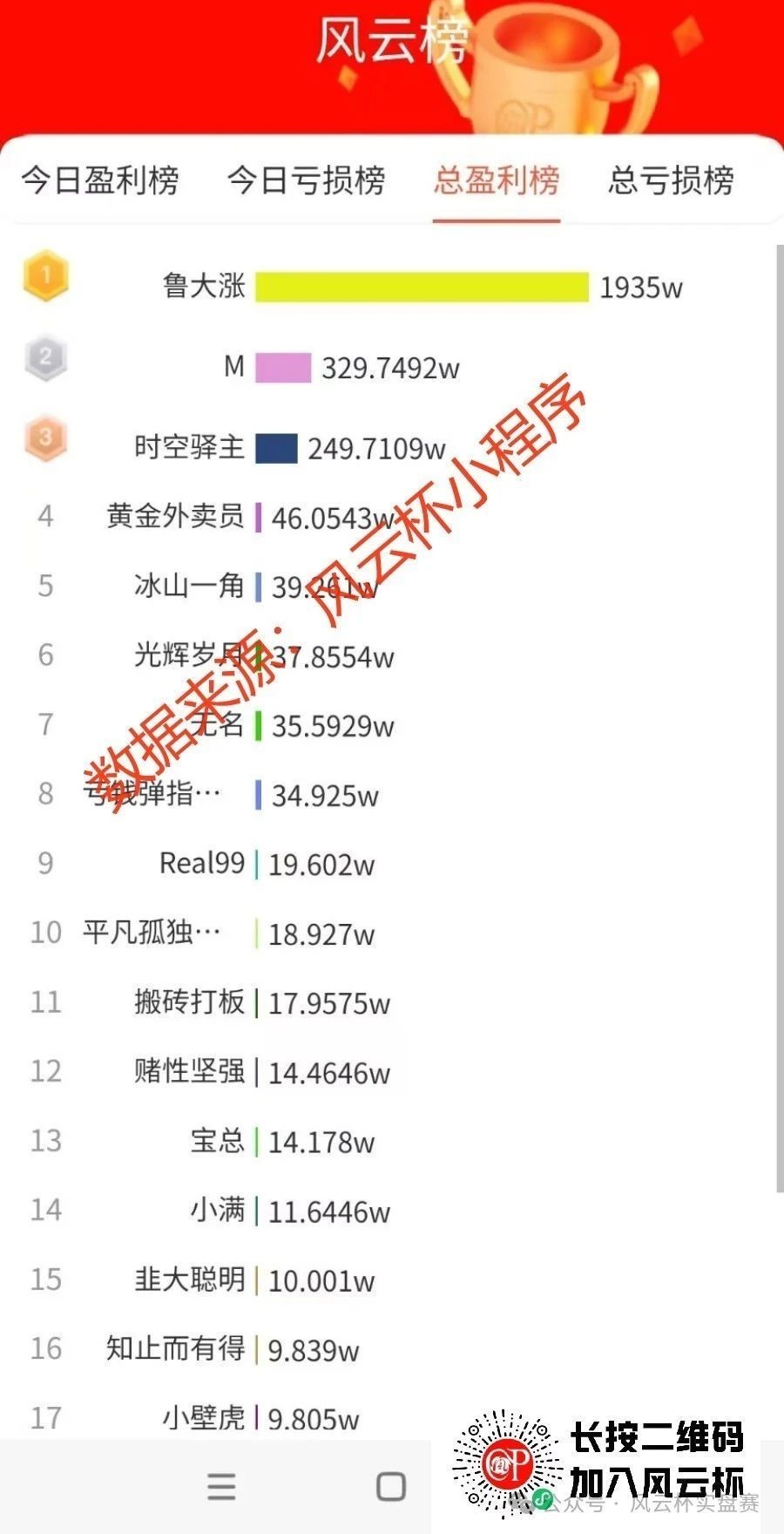Tap the system home square button
Screen dimensions: 784x1534
[x=391, y=1486]
